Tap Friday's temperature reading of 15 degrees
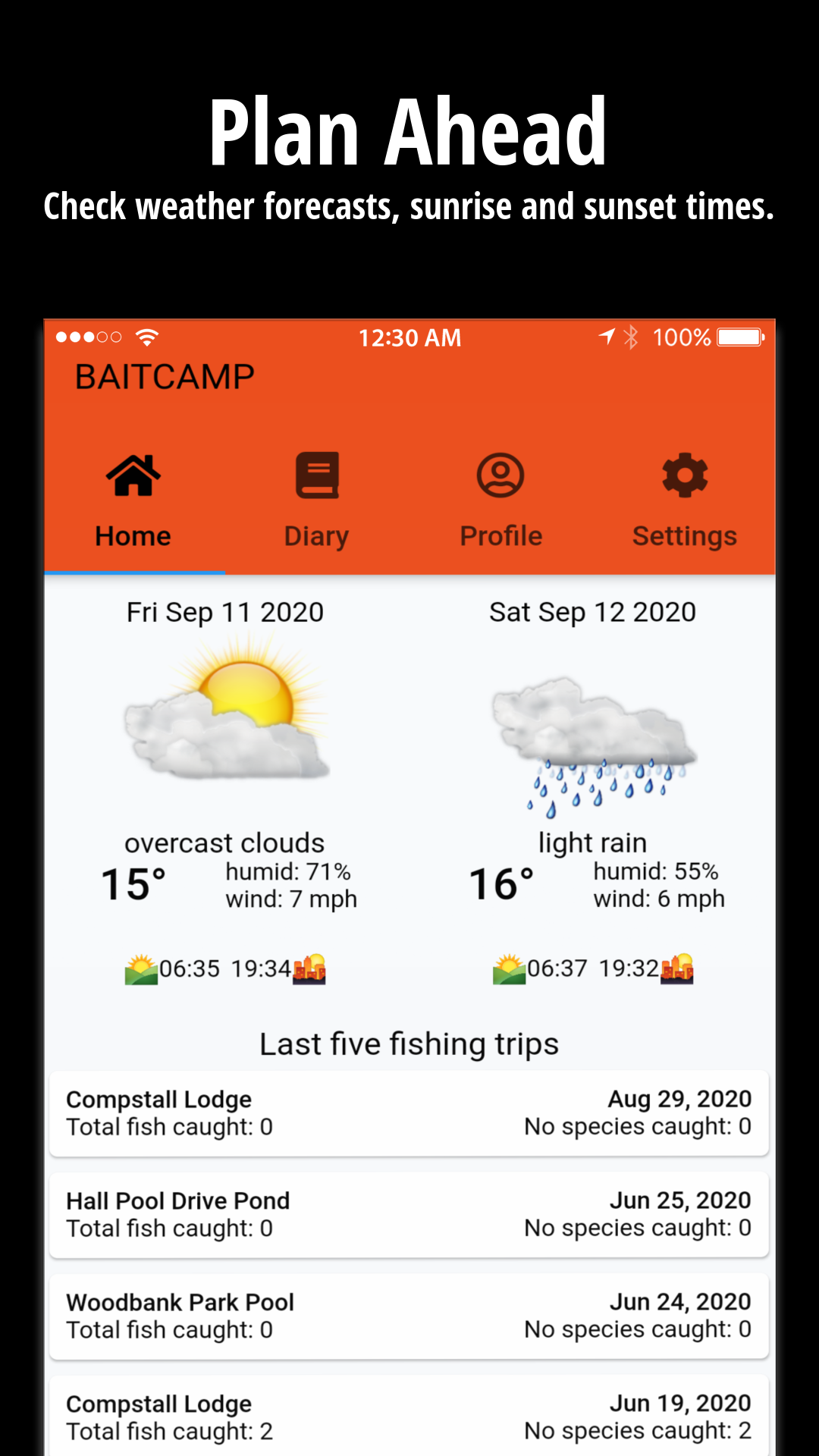Screen dimensions: 819x1456 (x=132, y=882)
